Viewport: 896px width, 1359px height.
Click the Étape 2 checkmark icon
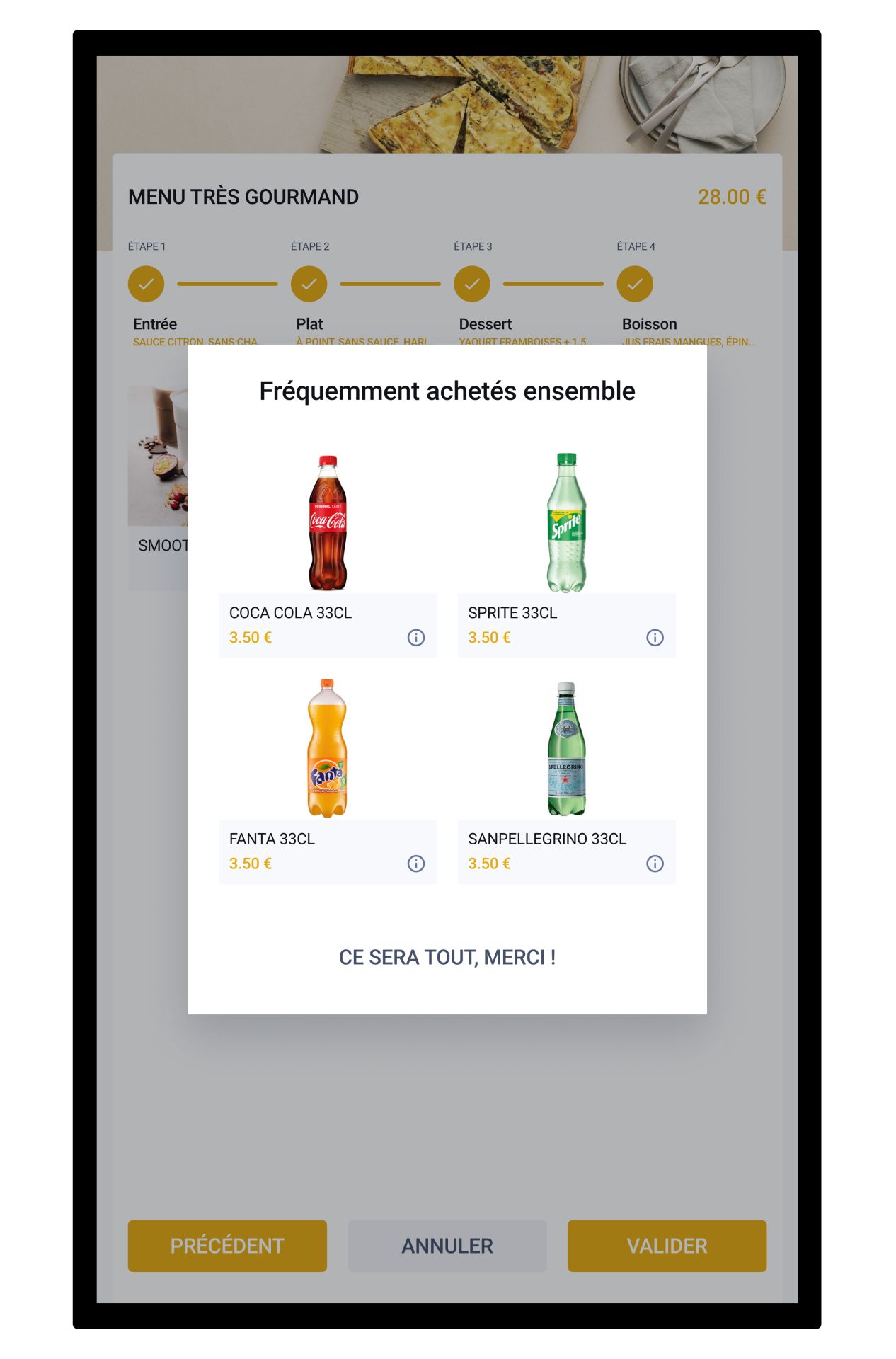[309, 283]
